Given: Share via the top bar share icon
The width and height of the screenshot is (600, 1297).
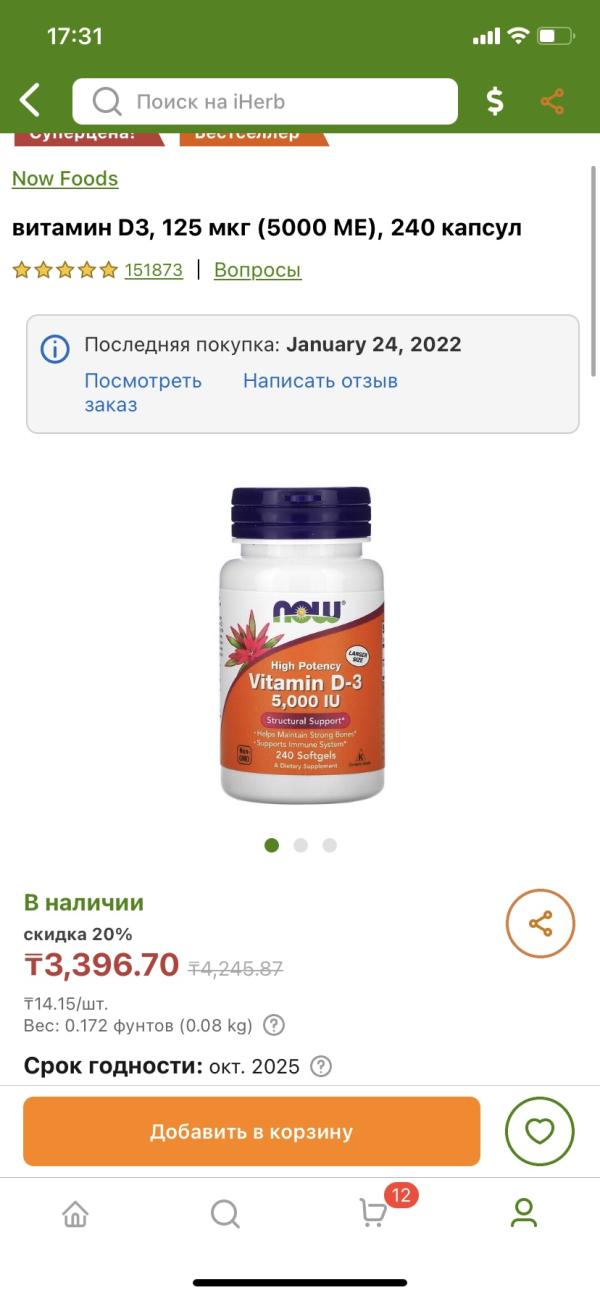Looking at the screenshot, I should point(552,101).
